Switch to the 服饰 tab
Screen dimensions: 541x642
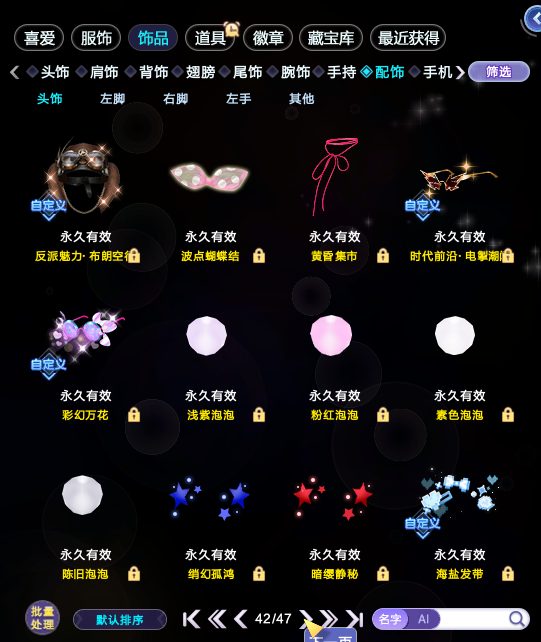(96, 38)
